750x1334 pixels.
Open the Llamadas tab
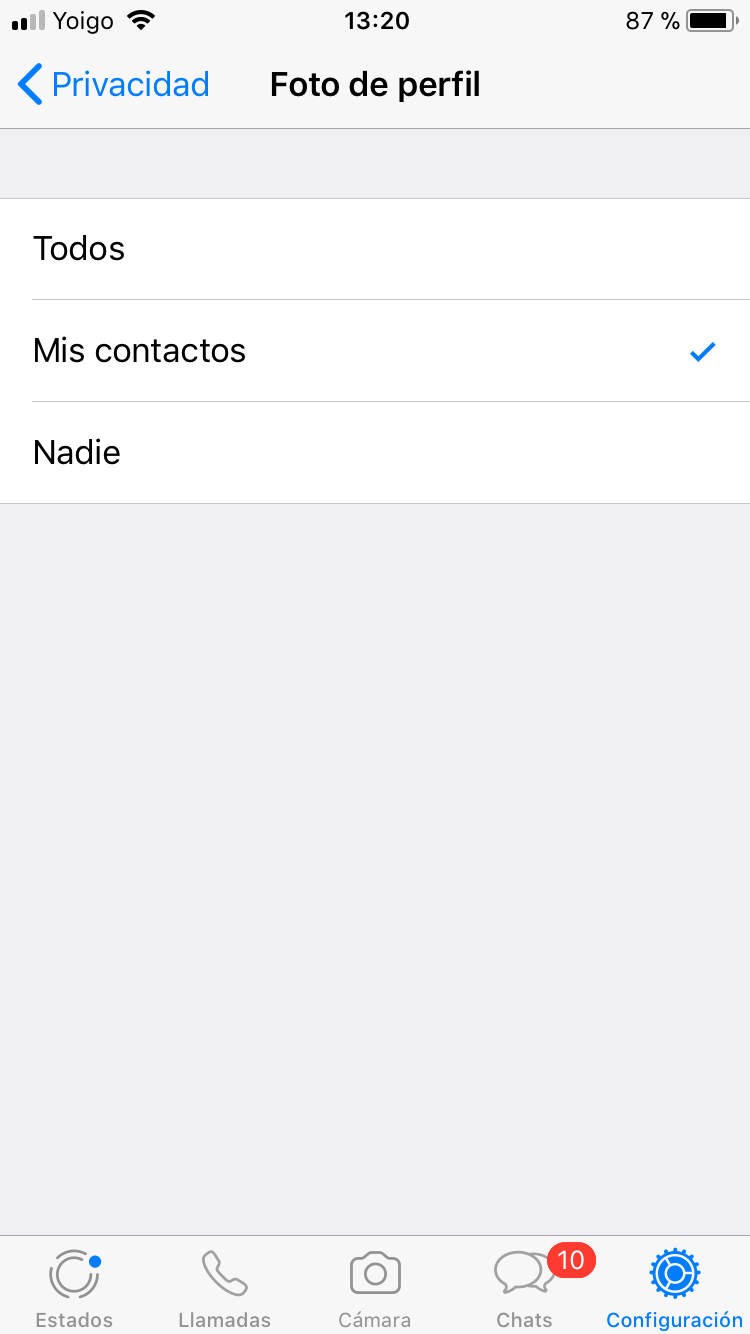[x=225, y=1288]
